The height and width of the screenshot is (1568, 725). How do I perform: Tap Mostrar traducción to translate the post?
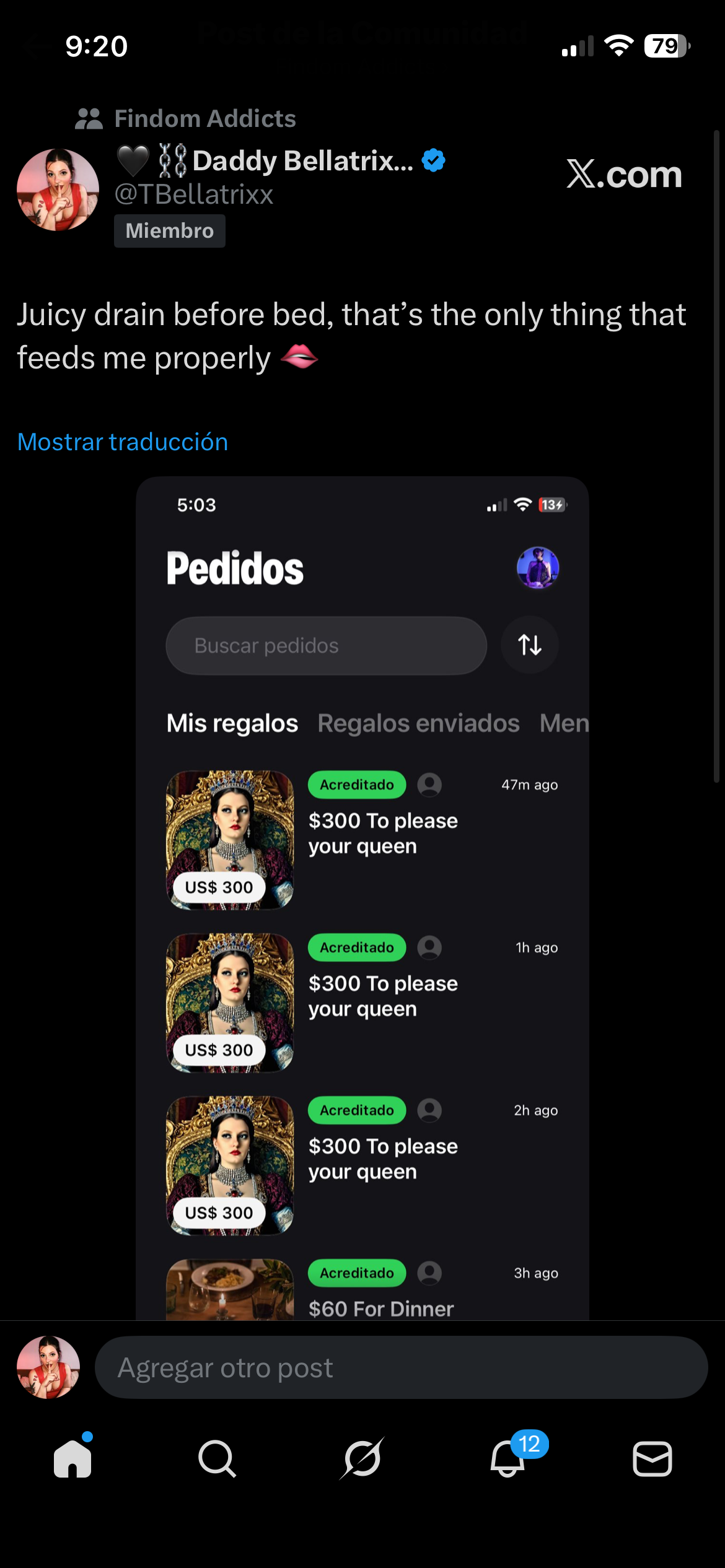coord(123,442)
